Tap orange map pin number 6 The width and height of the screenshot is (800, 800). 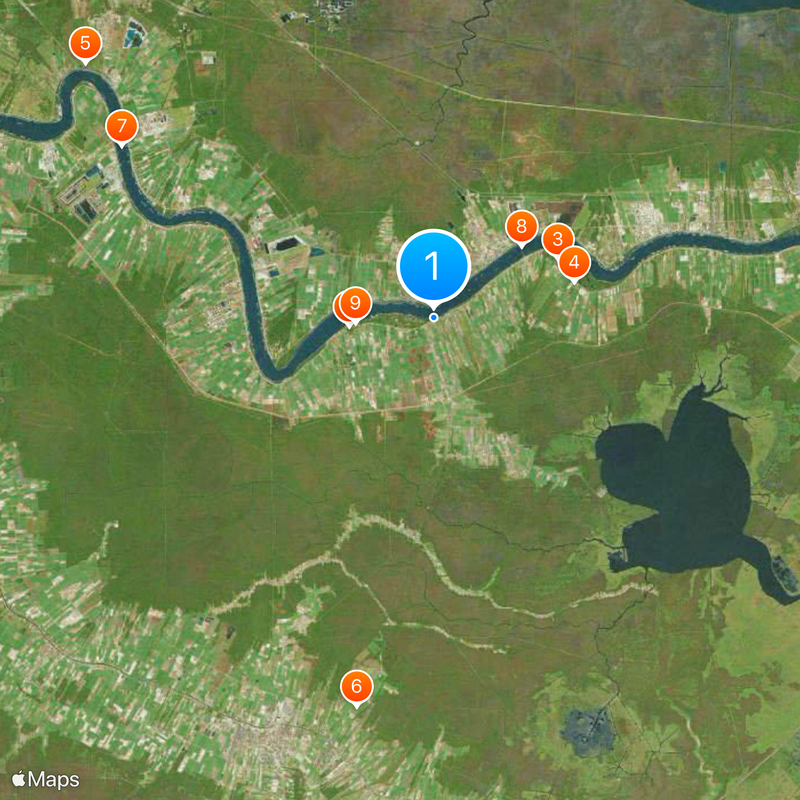point(356,687)
